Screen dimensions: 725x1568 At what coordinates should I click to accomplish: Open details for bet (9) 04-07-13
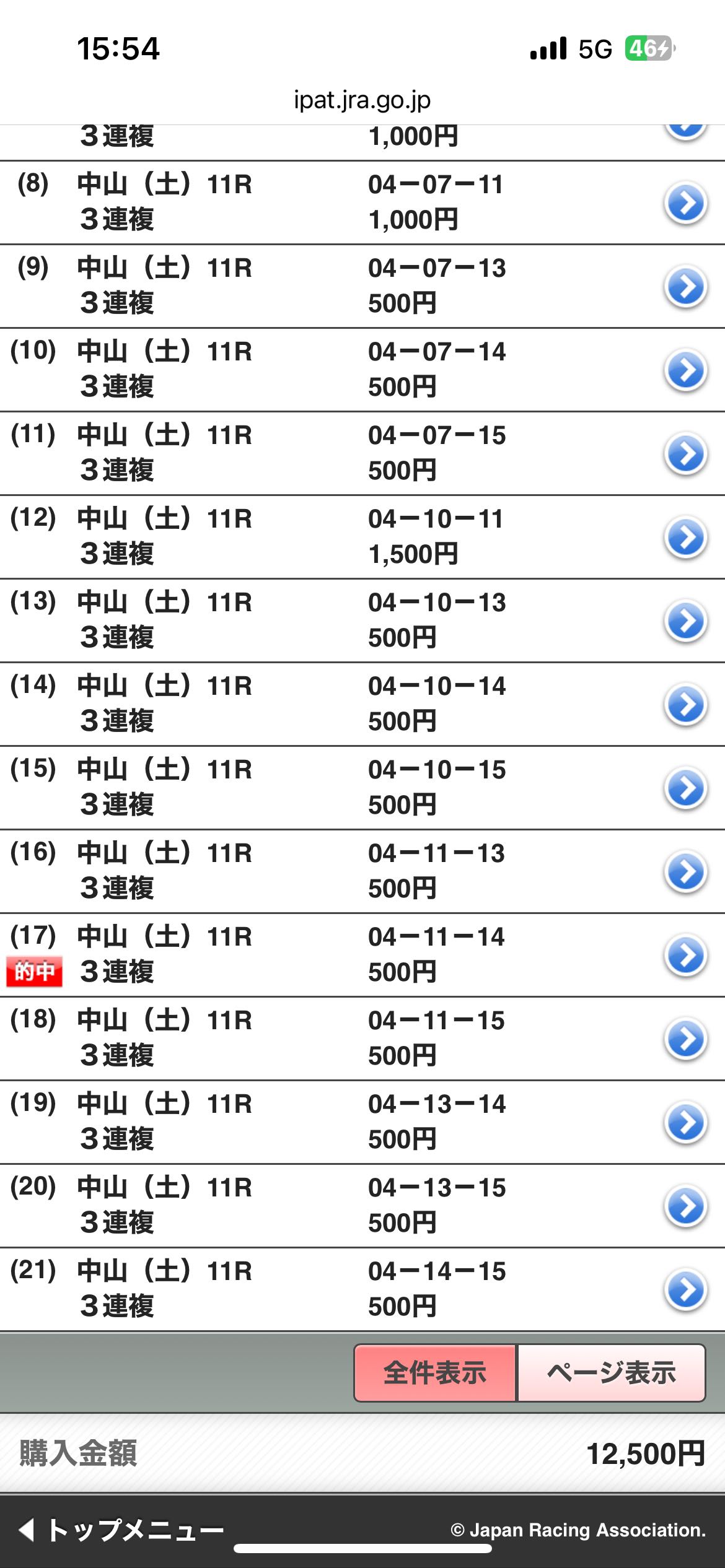[x=685, y=287]
